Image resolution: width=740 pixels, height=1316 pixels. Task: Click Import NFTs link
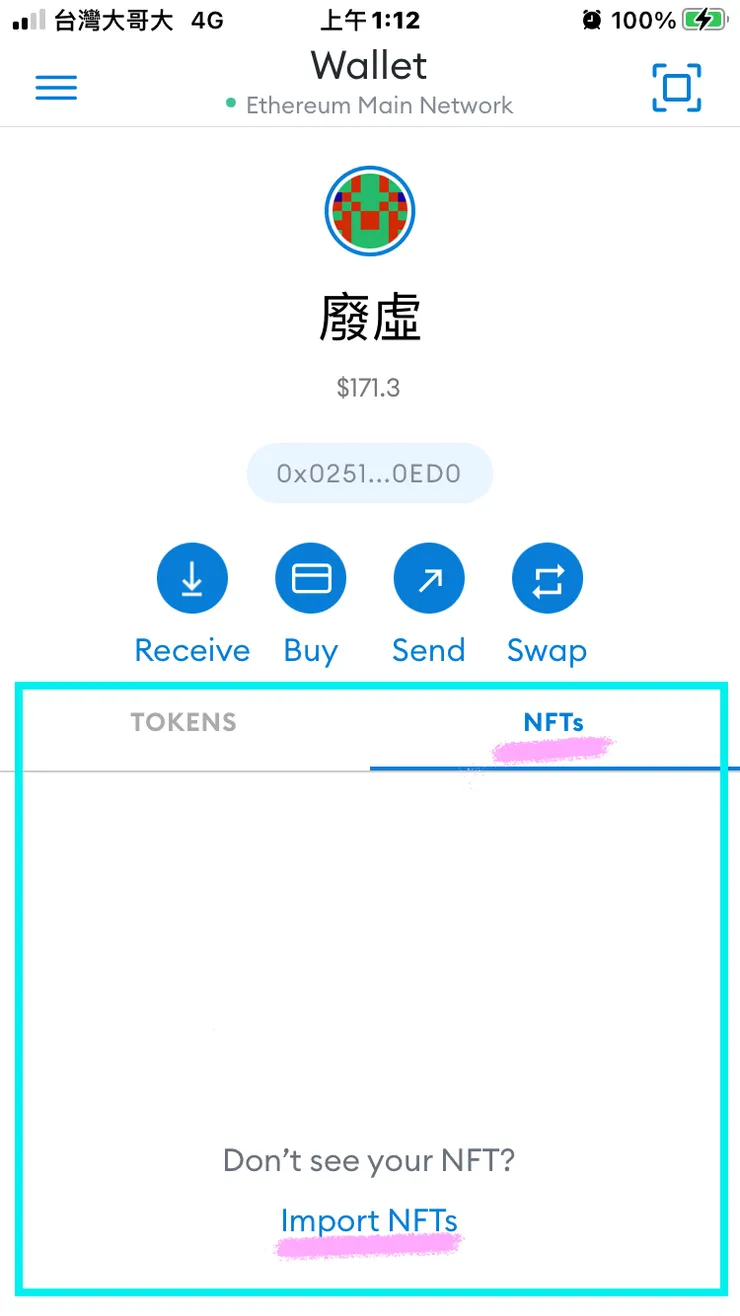point(369,1221)
